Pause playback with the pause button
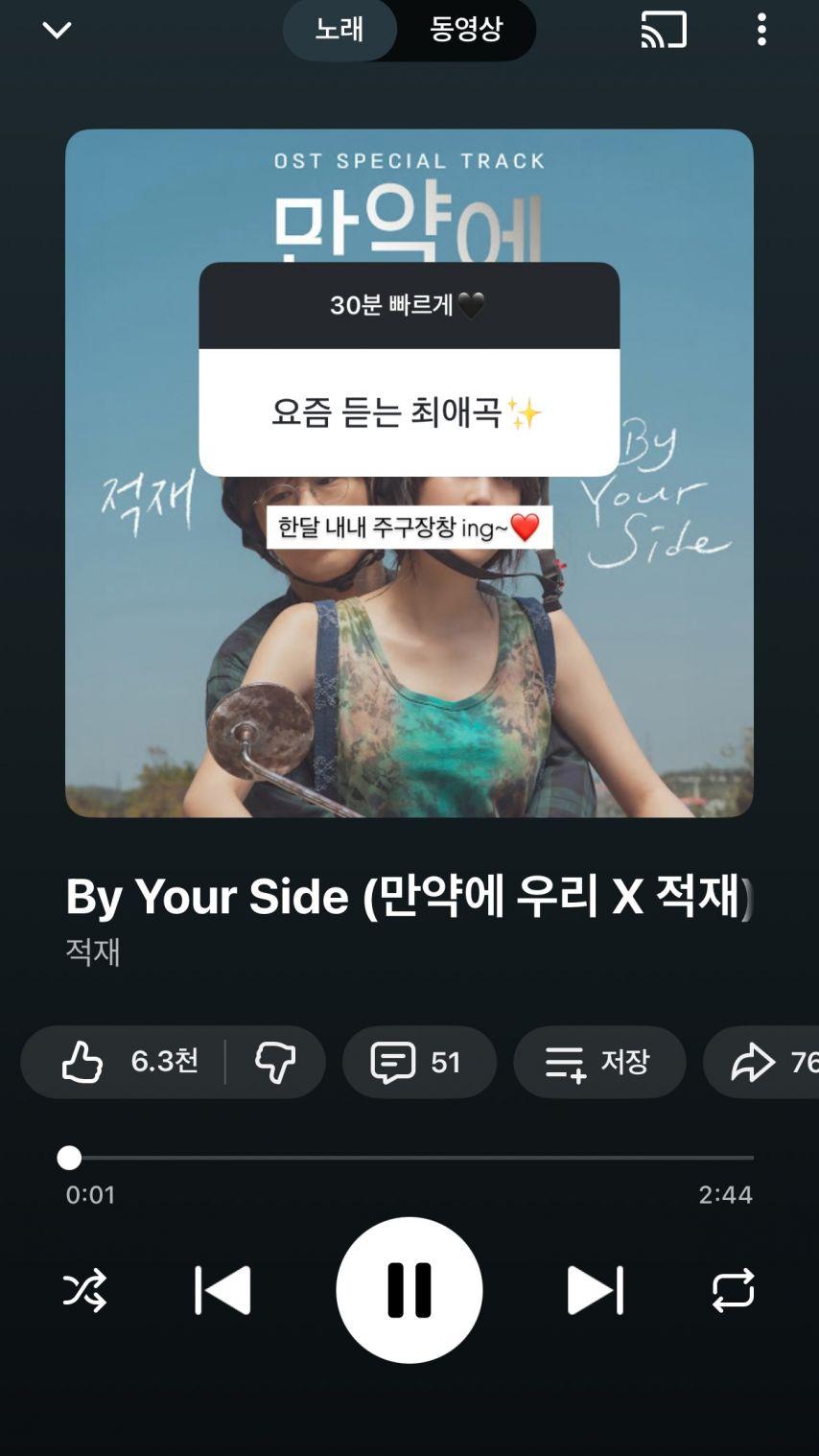 coord(409,1290)
